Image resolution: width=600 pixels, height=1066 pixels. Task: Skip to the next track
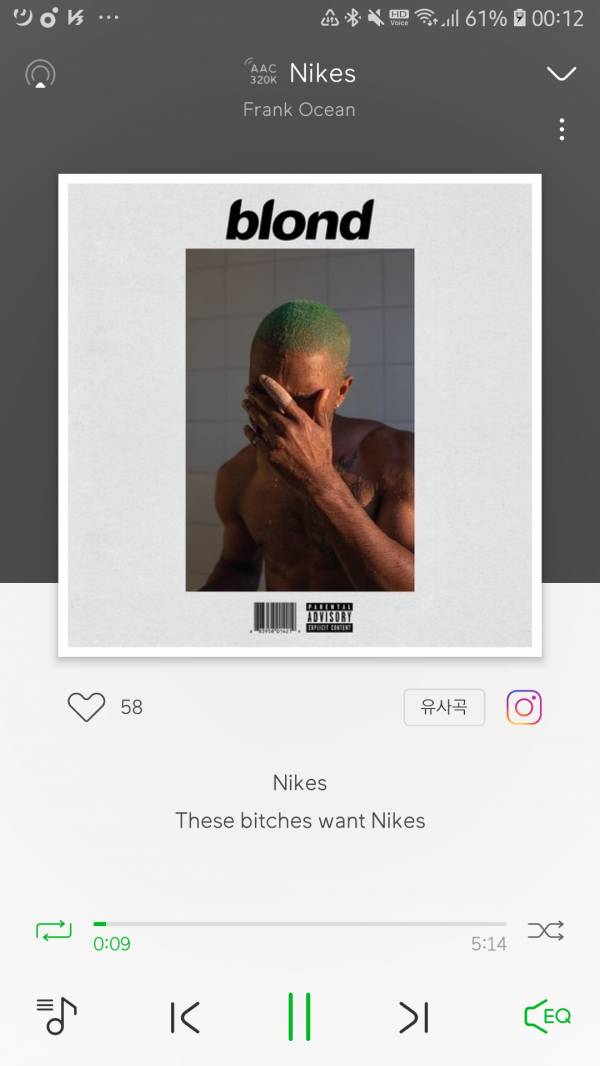[x=413, y=1017]
